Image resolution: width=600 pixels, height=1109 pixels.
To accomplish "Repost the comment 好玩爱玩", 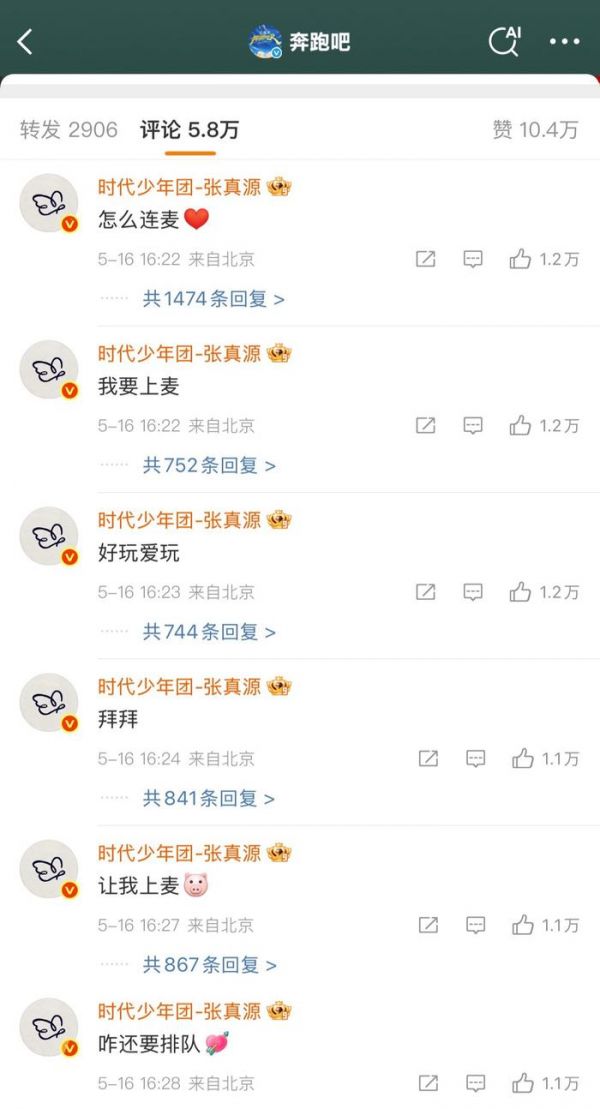I will point(426,592).
